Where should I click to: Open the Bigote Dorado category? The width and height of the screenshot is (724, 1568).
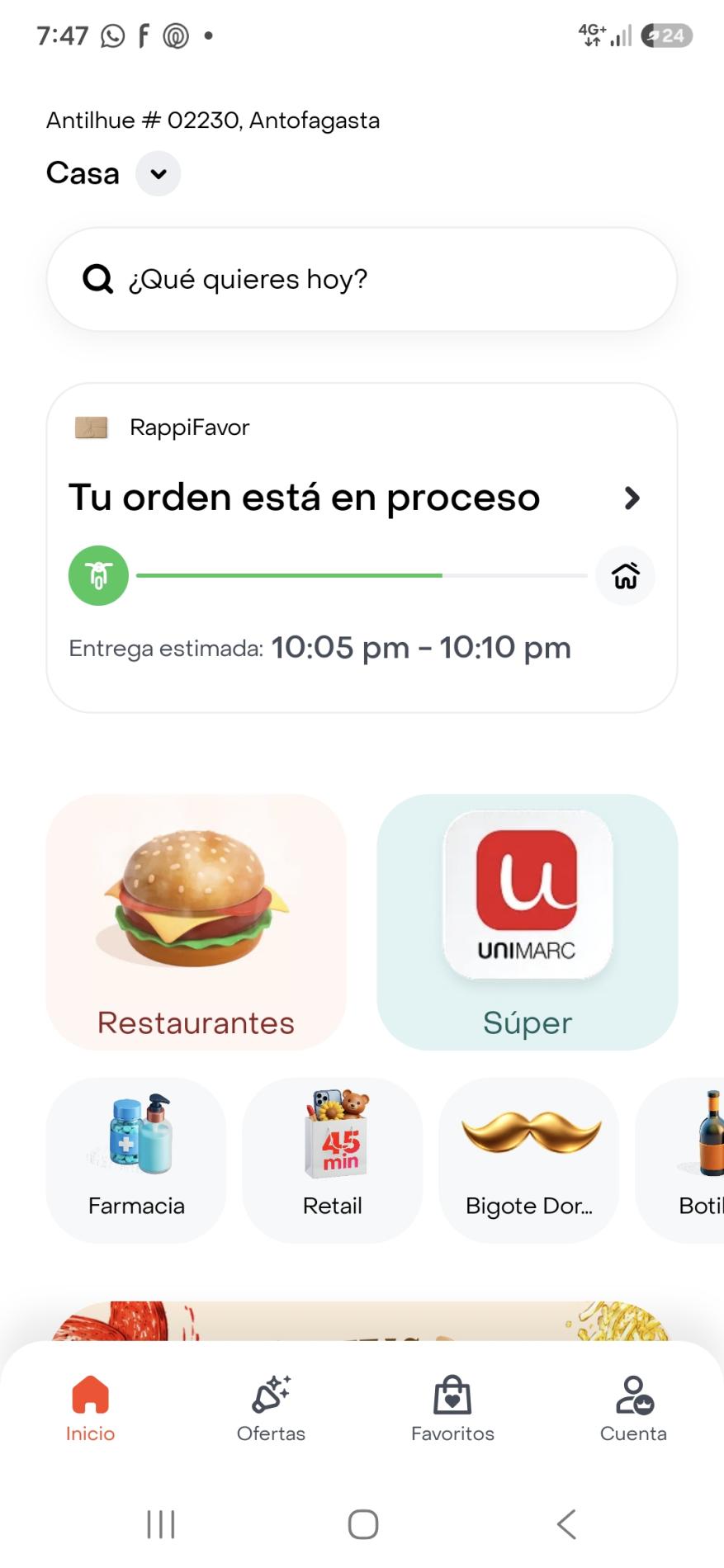tap(529, 1159)
